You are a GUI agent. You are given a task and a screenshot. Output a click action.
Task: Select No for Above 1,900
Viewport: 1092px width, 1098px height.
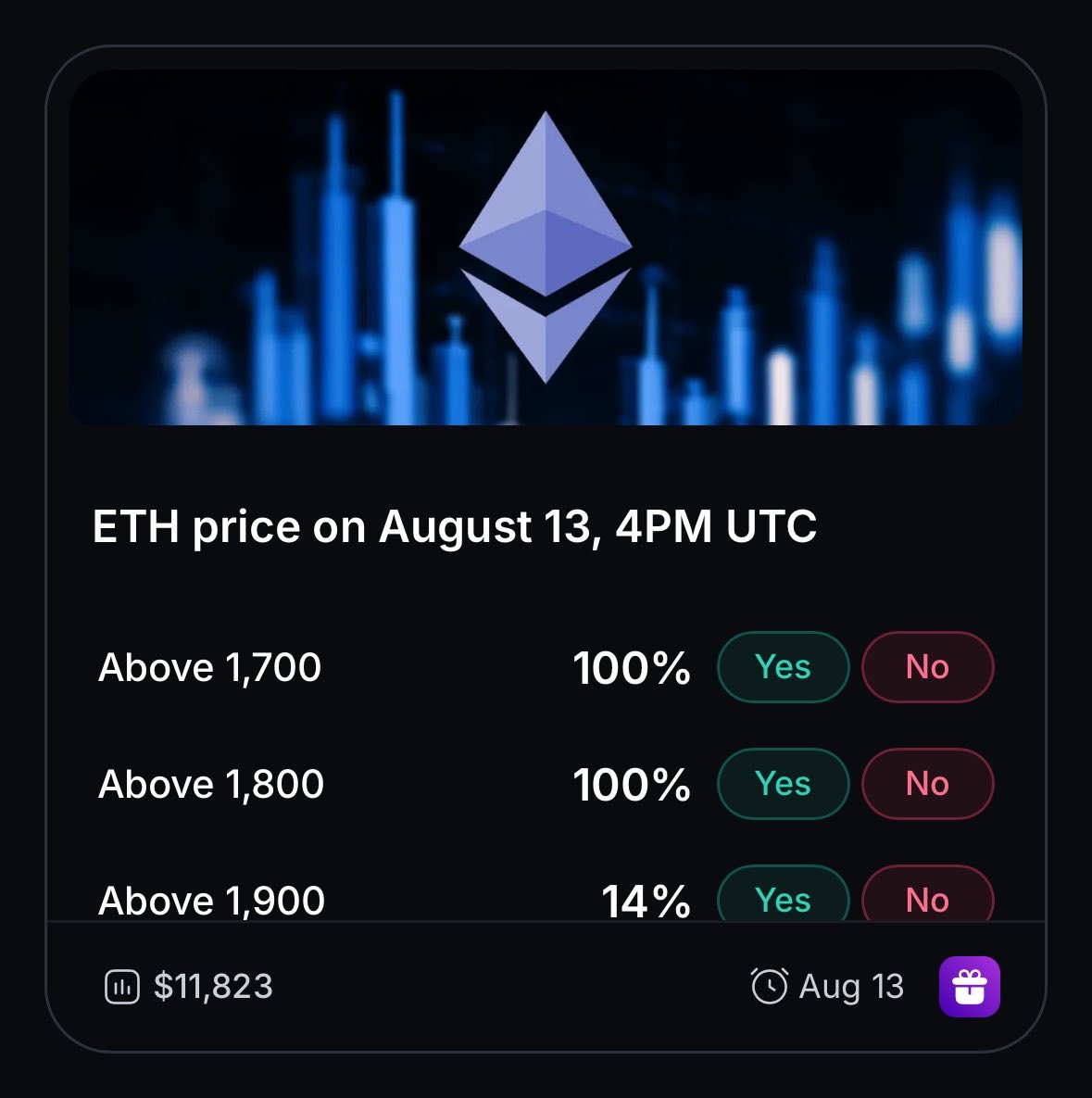point(927,893)
